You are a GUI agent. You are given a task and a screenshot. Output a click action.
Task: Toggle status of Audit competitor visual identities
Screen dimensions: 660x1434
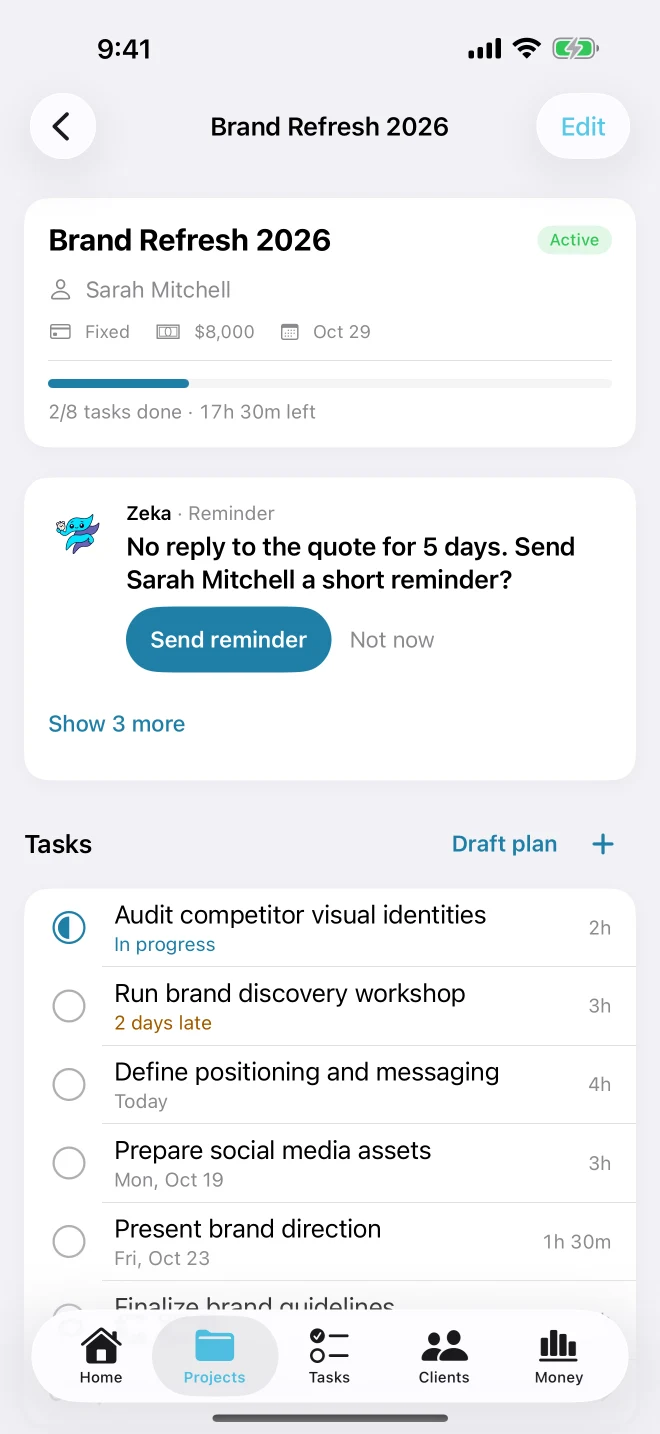(69, 928)
